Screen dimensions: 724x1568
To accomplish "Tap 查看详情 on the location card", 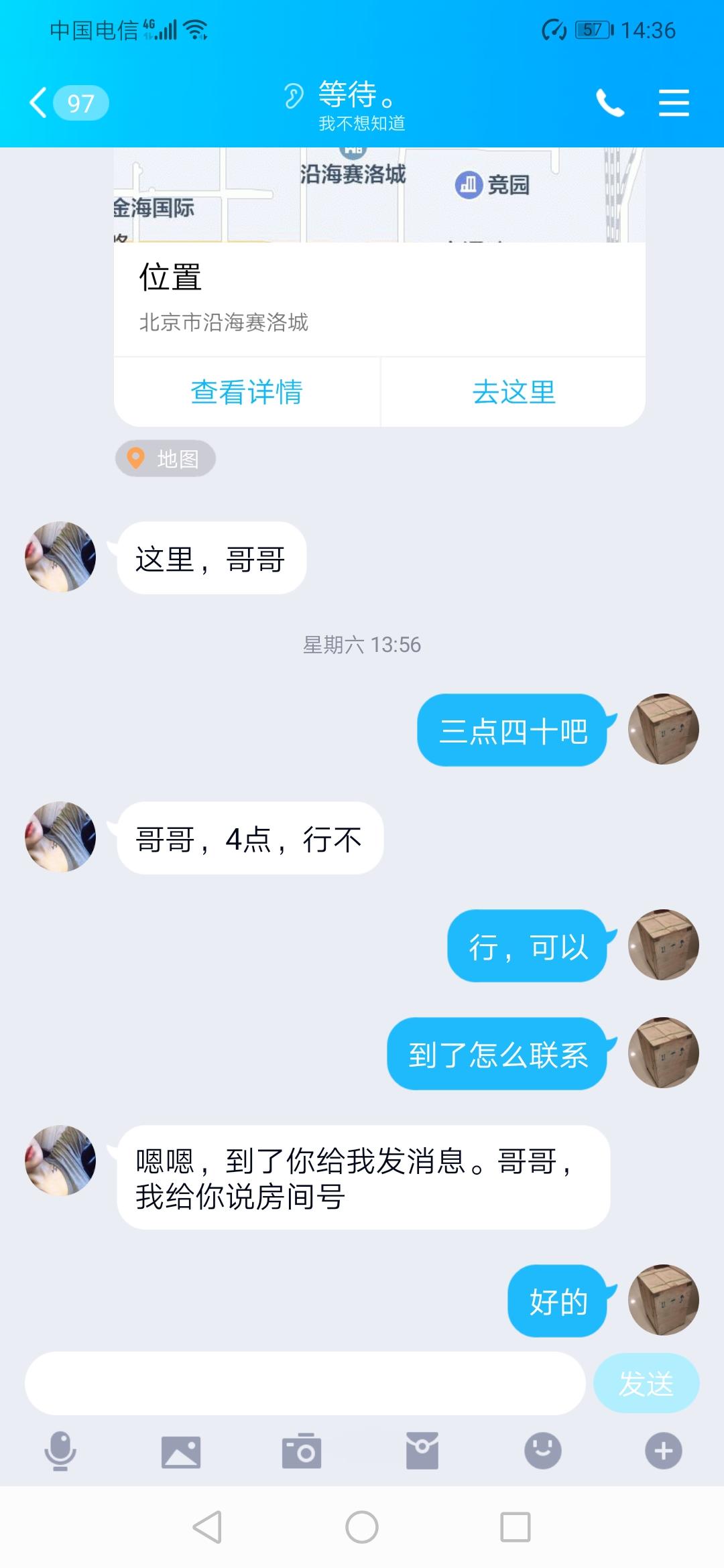I will click(247, 392).
